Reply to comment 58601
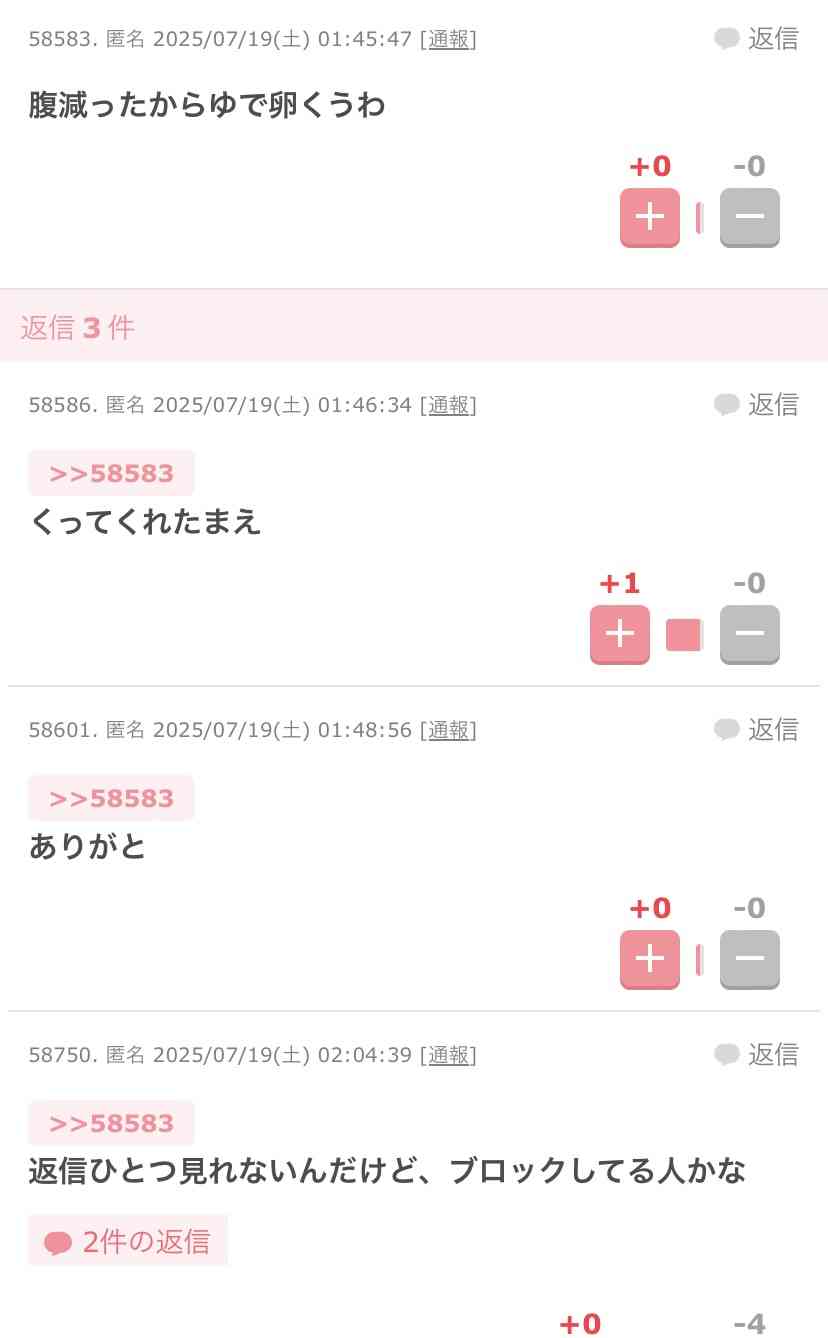Viewport: 828px width, 1338px height. [756, 729]
